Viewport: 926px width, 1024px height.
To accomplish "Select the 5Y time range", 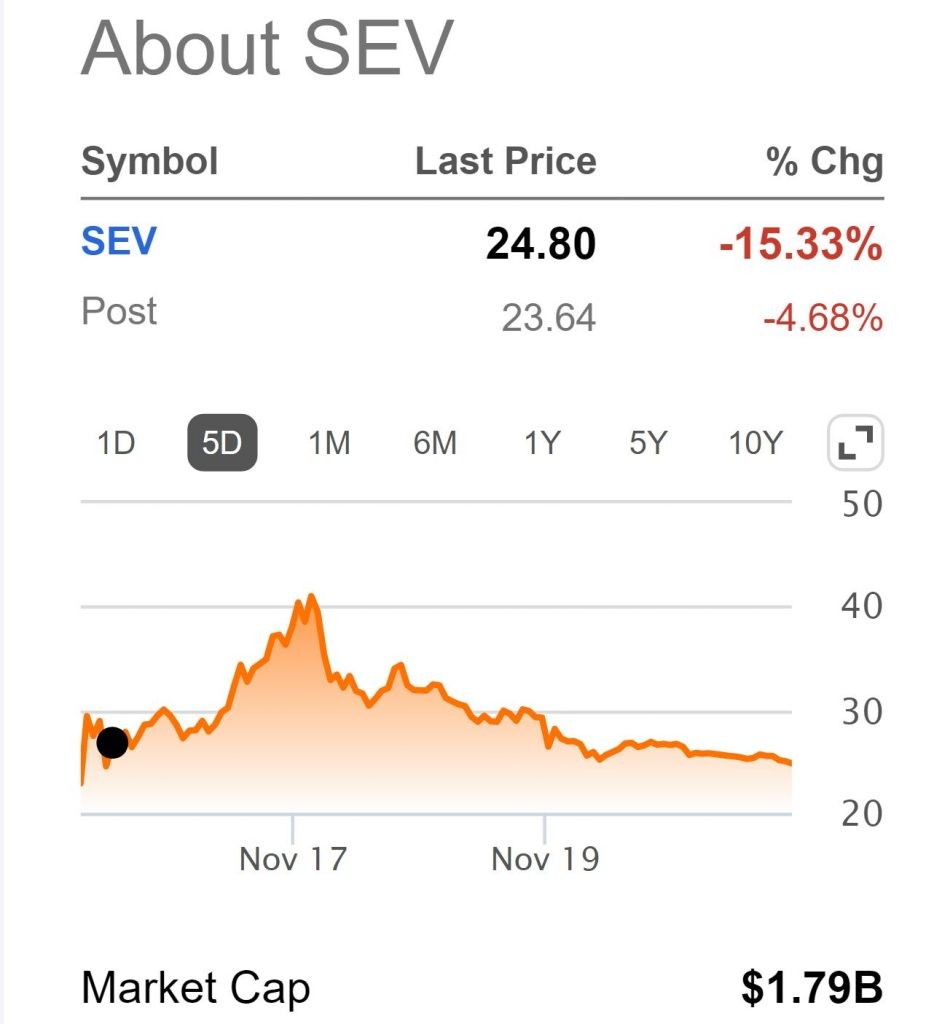I will (x=647, y=442).
